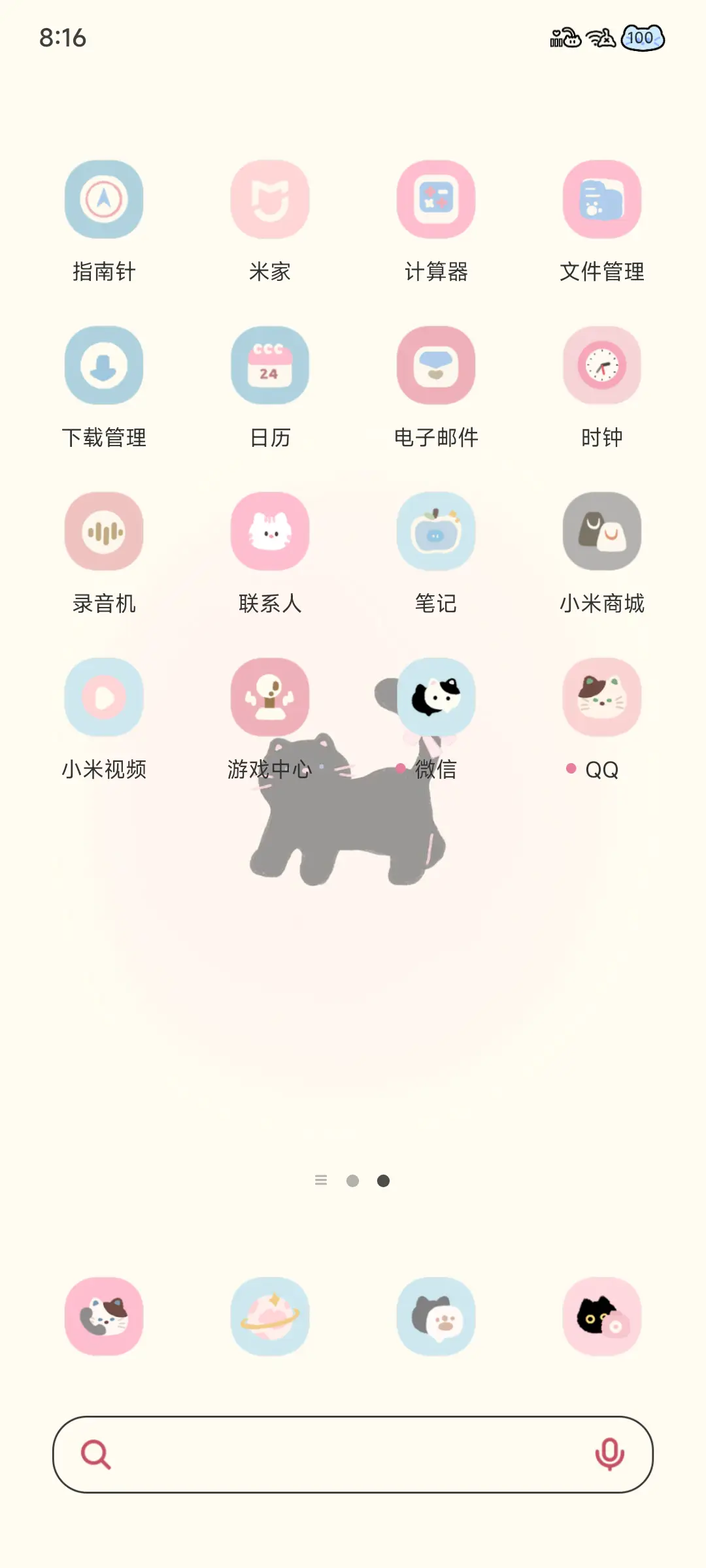Screen dimensions: 706x1568
Task: Start the 米家 Mi Home app
Action: click(270, 200)
